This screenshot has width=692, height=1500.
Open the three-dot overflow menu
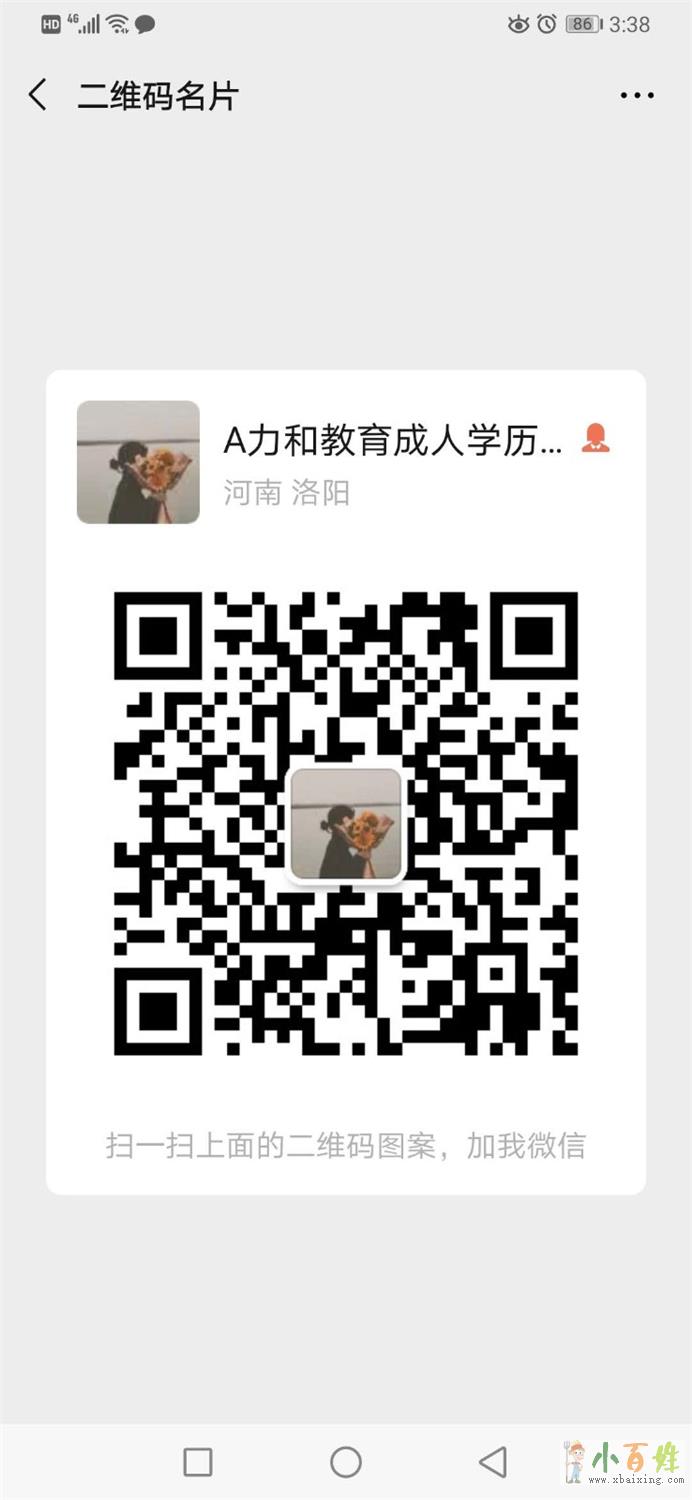pos(637,96)
